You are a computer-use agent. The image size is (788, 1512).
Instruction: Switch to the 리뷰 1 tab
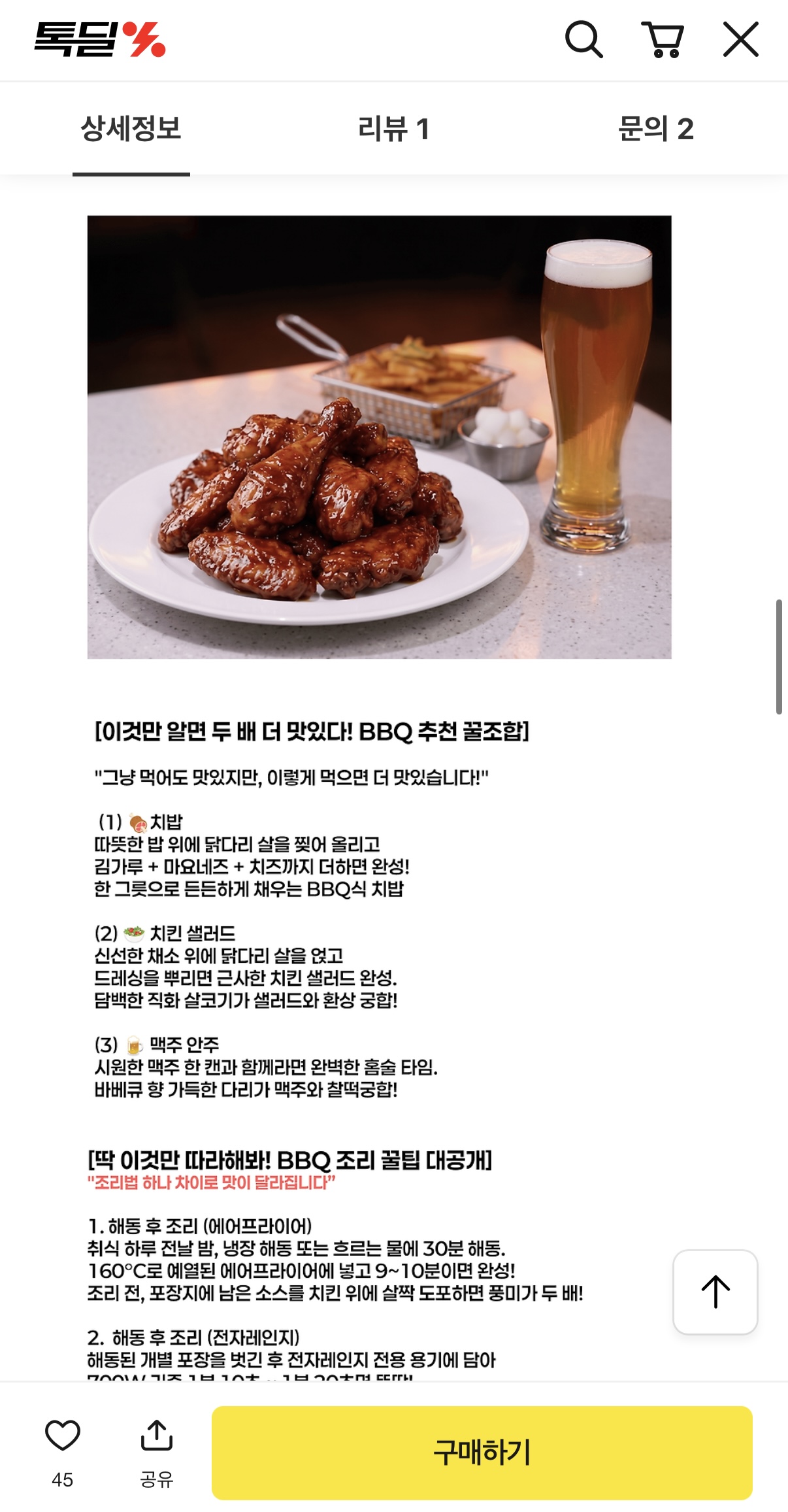393,129
